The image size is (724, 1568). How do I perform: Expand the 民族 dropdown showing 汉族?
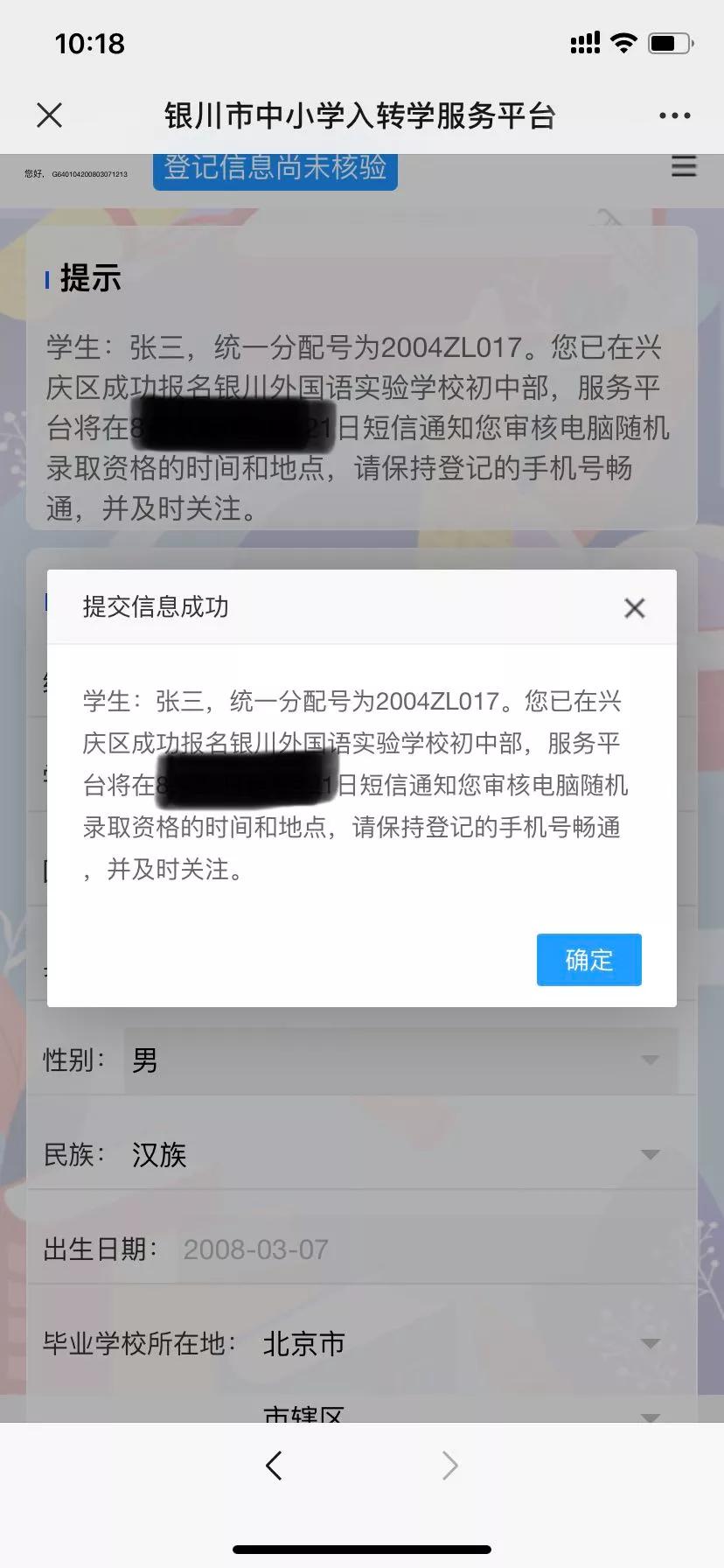coord(400,1154)
